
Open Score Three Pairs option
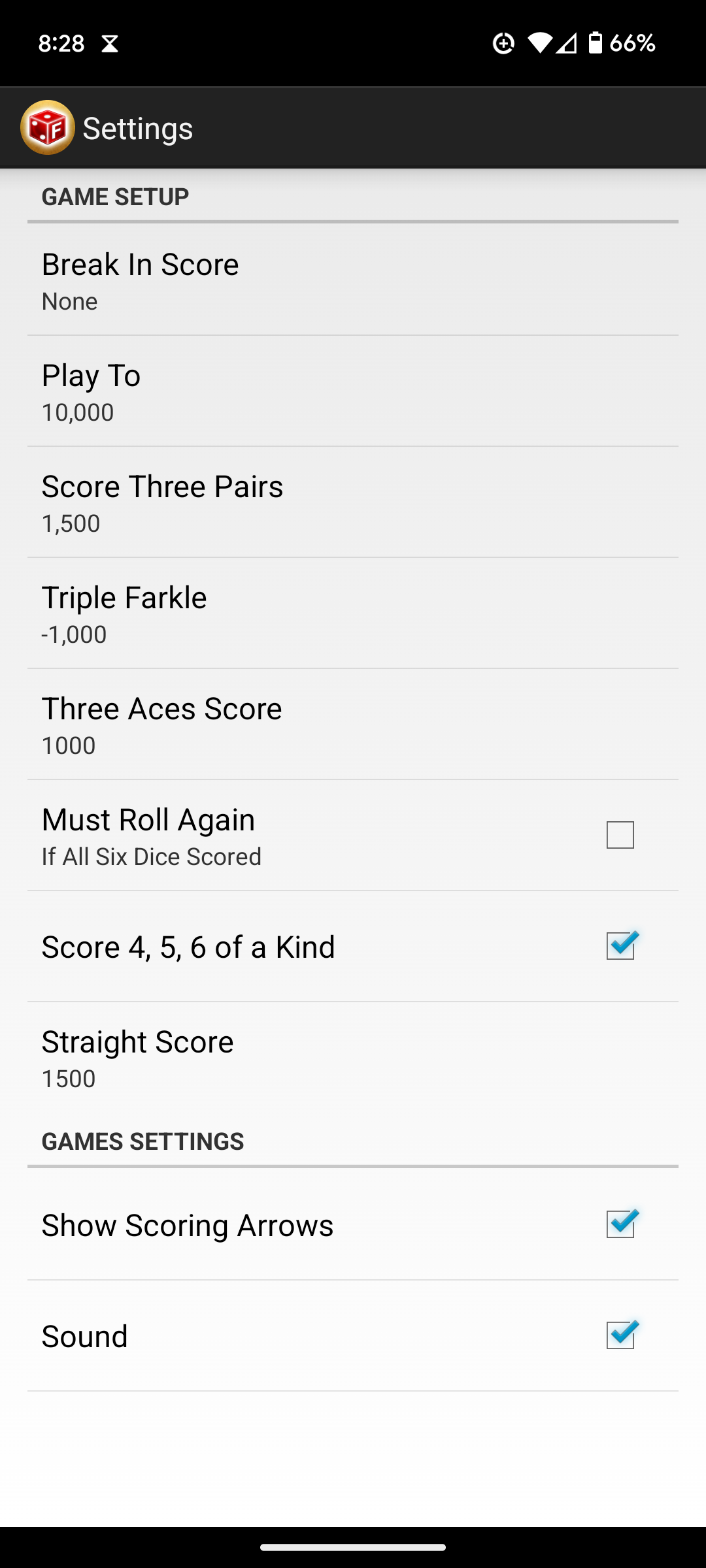click(x=353, y=503)
